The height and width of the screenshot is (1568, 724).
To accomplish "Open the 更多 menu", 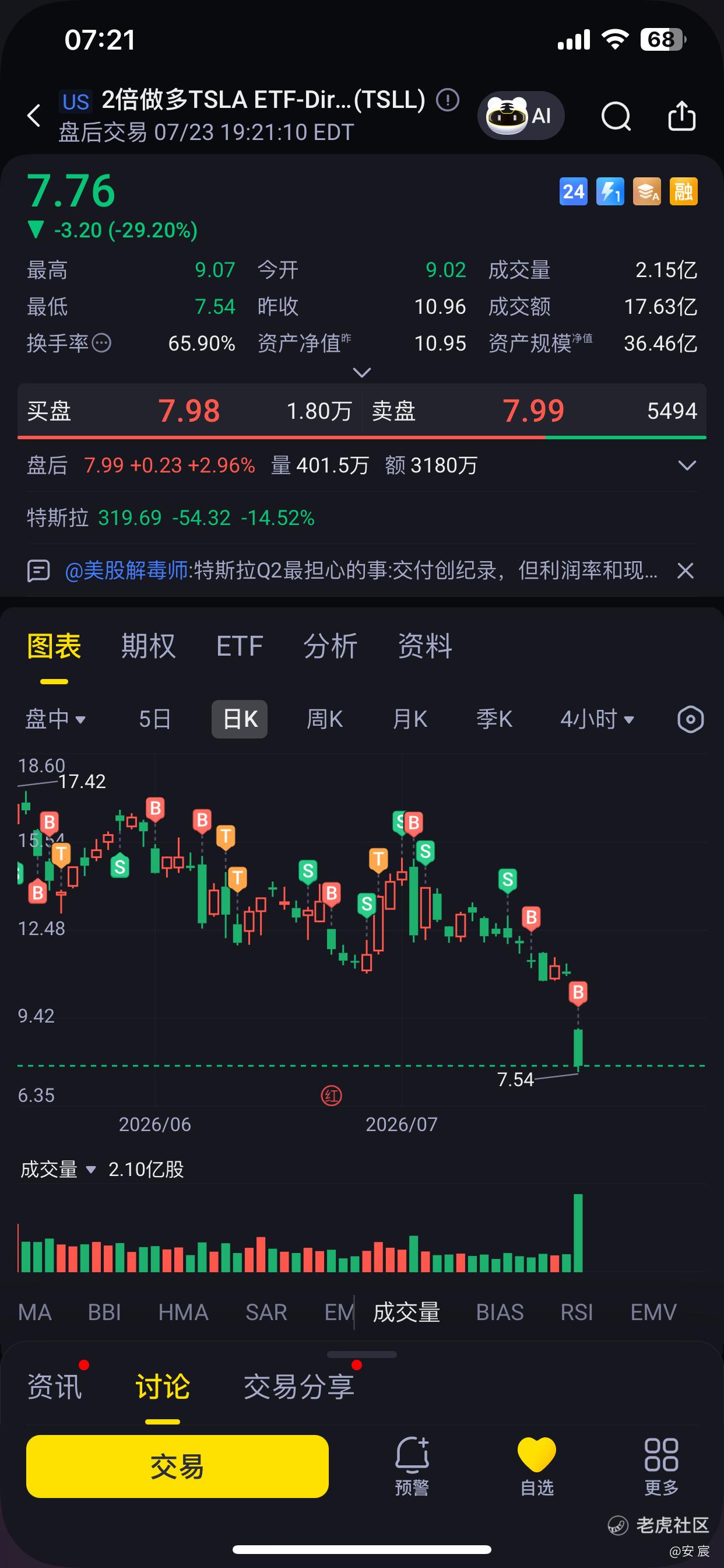I will click(661, 1466).
